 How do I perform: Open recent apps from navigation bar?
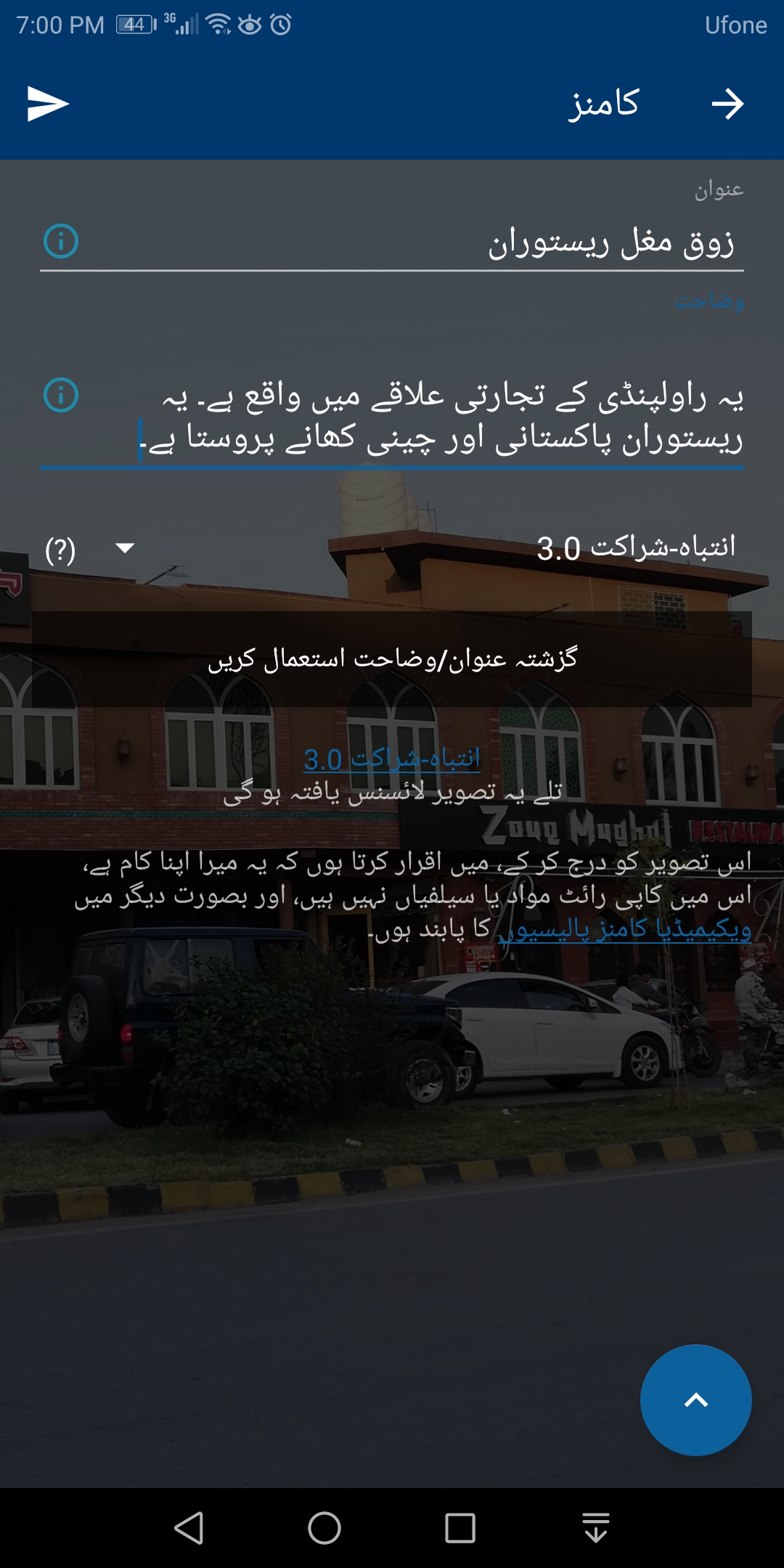[x=460, y=1527]
